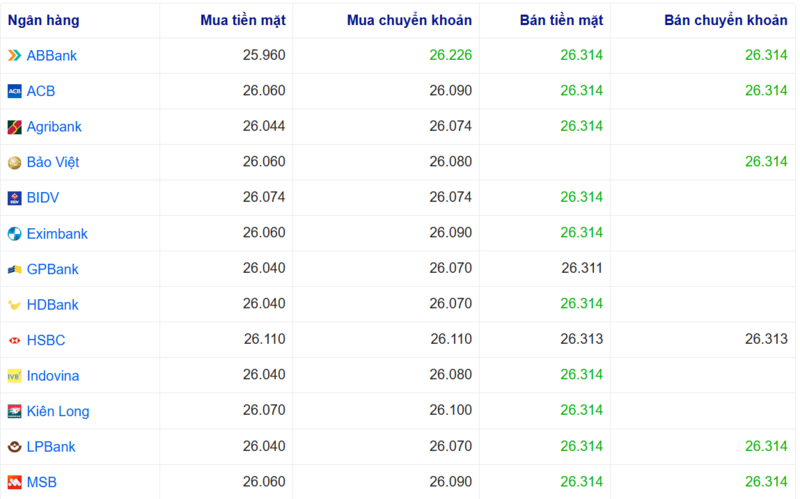Select the Kiên Long bank link

pos(58,411)
